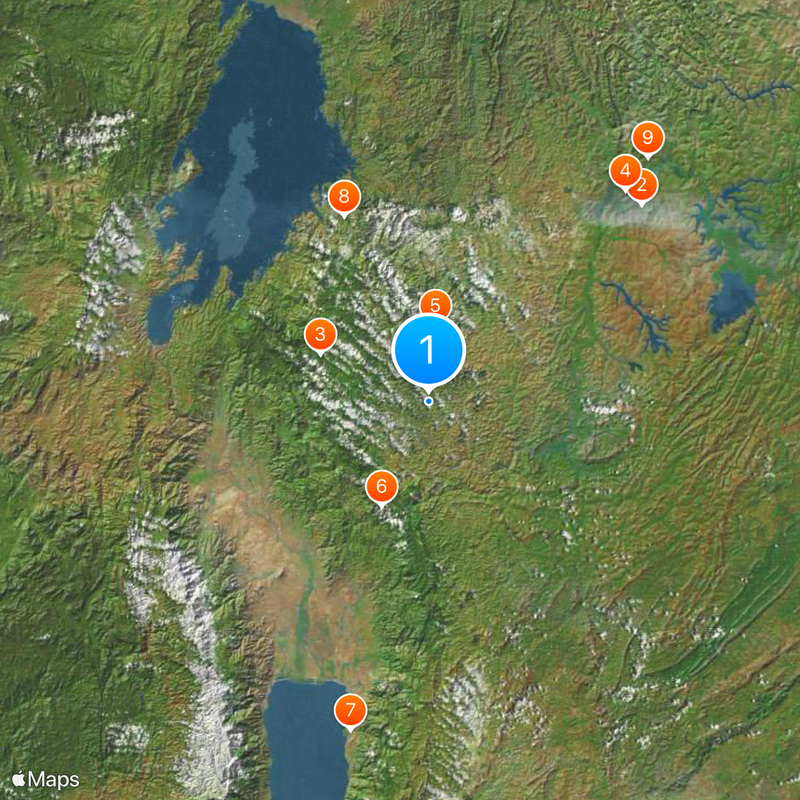The image size is (800, 800).
Task: Select the large blue pin numbered 1
Action: (429, 350)
